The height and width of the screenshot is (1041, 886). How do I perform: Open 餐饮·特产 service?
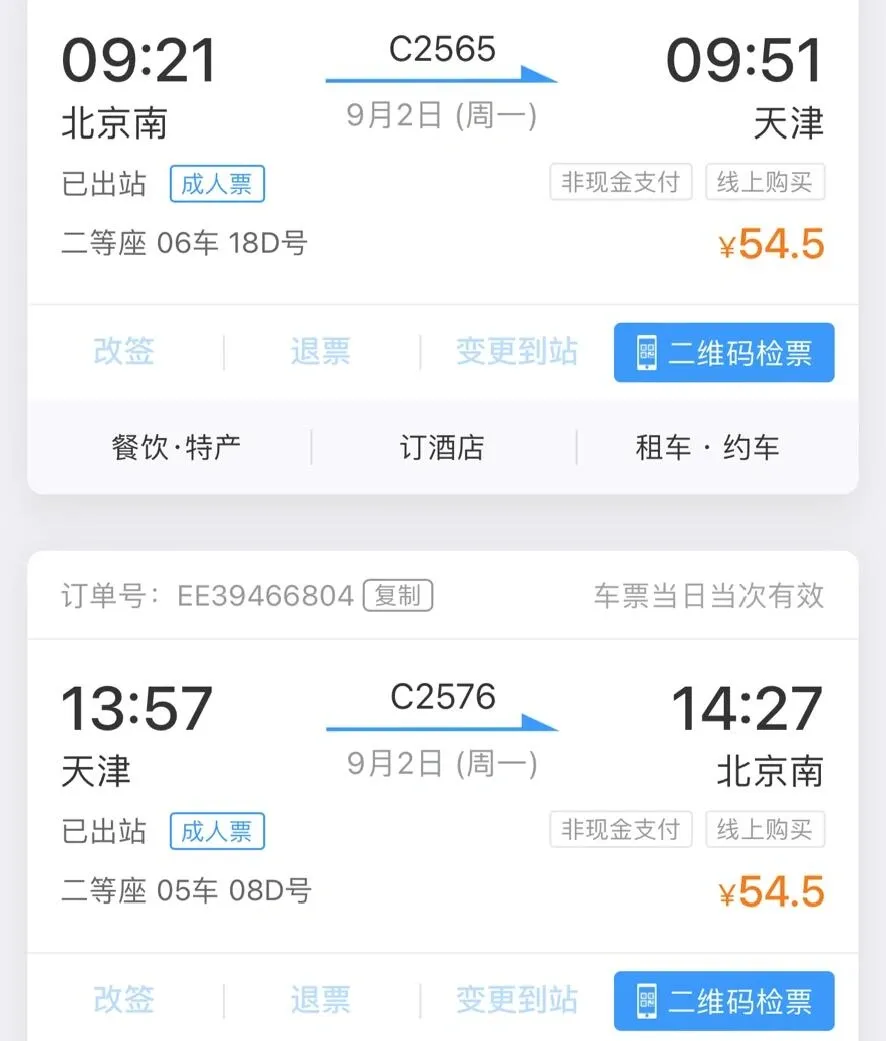(x=176, y=447)
